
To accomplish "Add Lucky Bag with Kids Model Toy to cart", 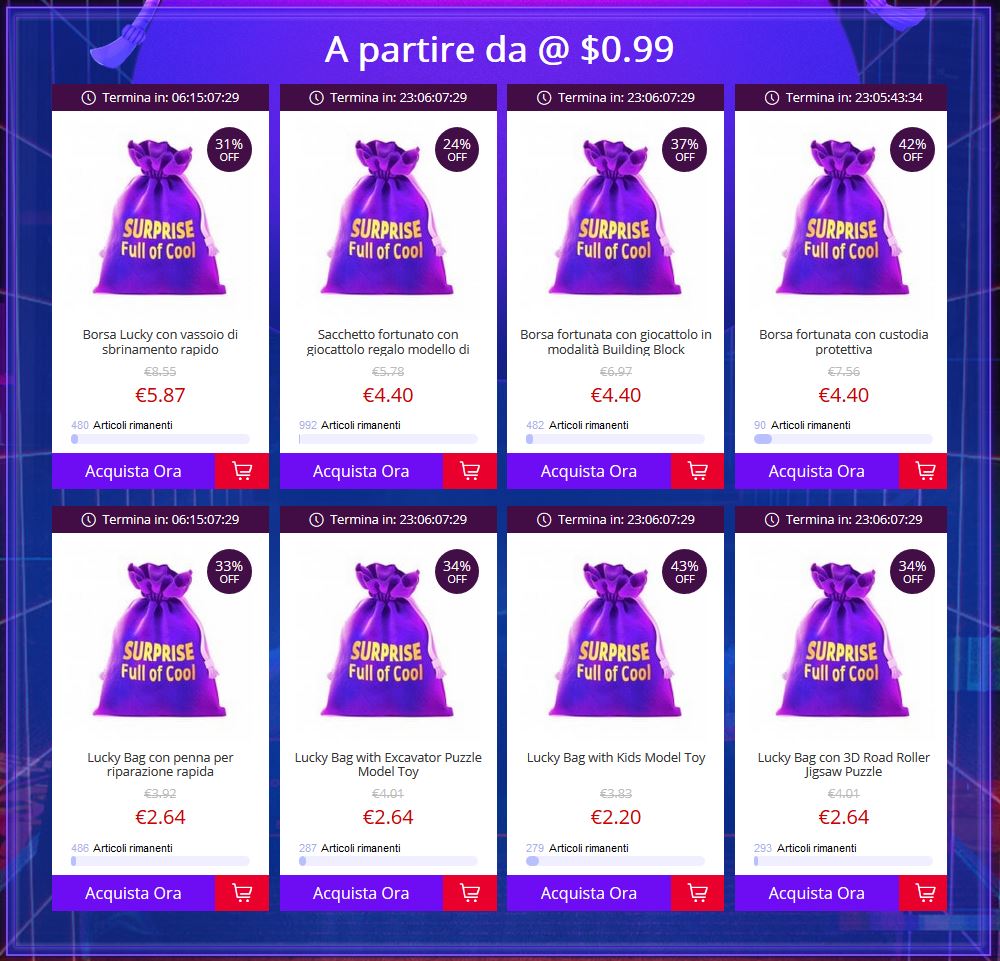I will click(698, 893).
